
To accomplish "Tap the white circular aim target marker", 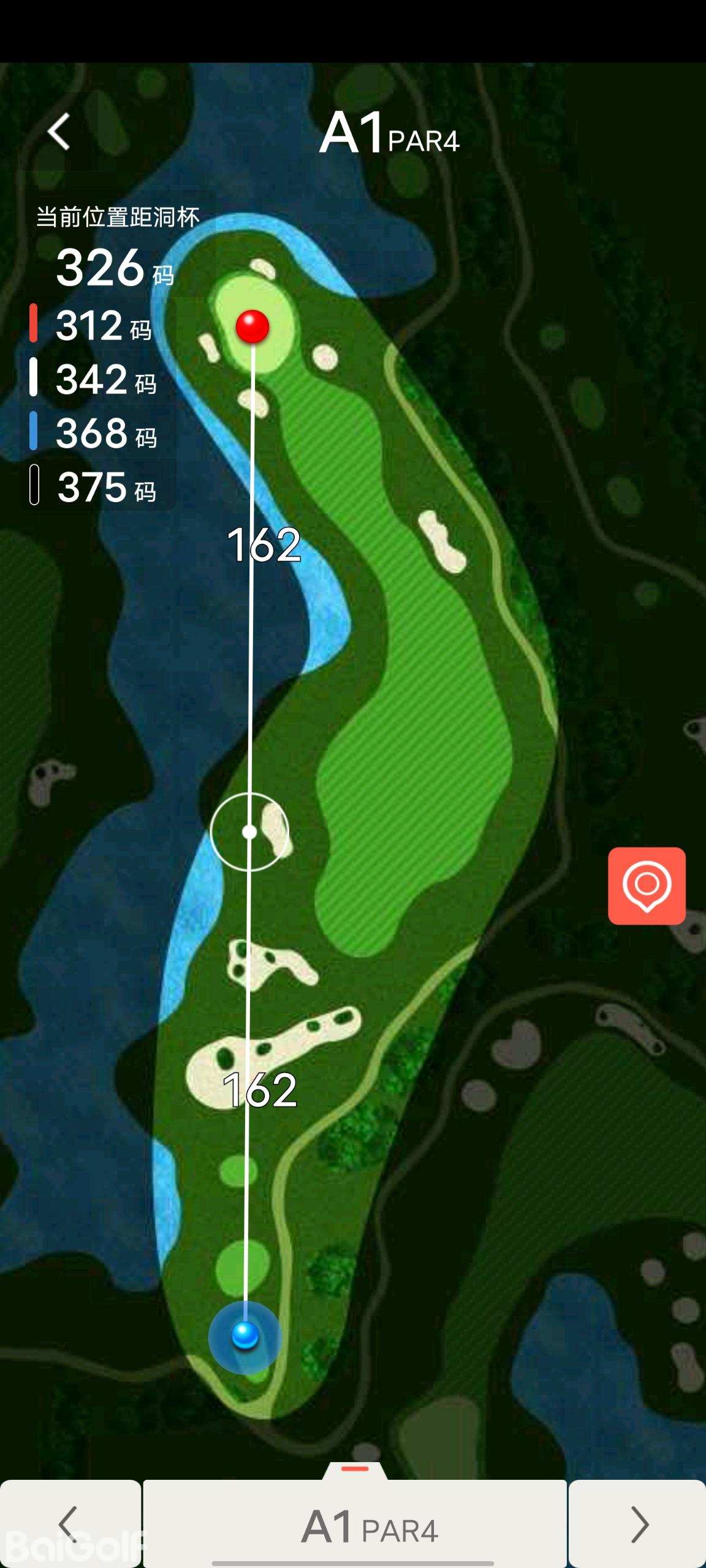I will click(249, 832).
